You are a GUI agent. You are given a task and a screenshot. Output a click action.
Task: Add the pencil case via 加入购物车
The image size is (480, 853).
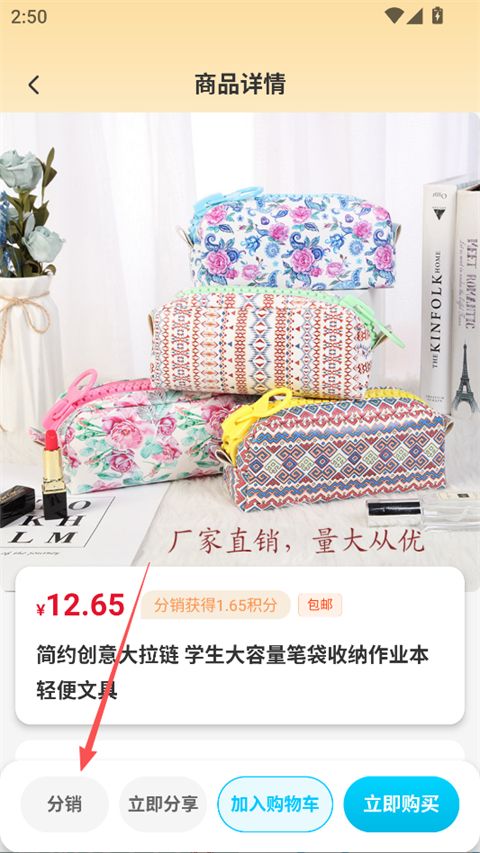[275, 804]
